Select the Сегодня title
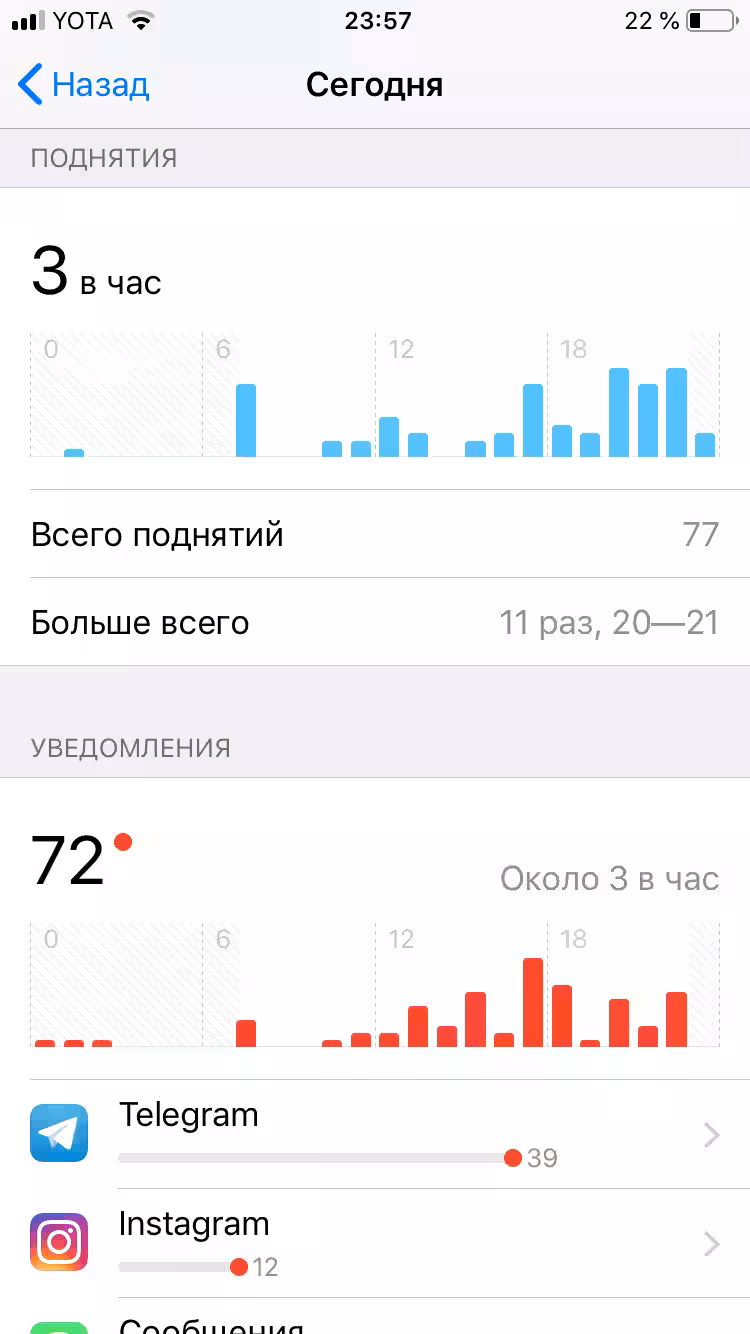750x1334 pixels. click(374, 85)
